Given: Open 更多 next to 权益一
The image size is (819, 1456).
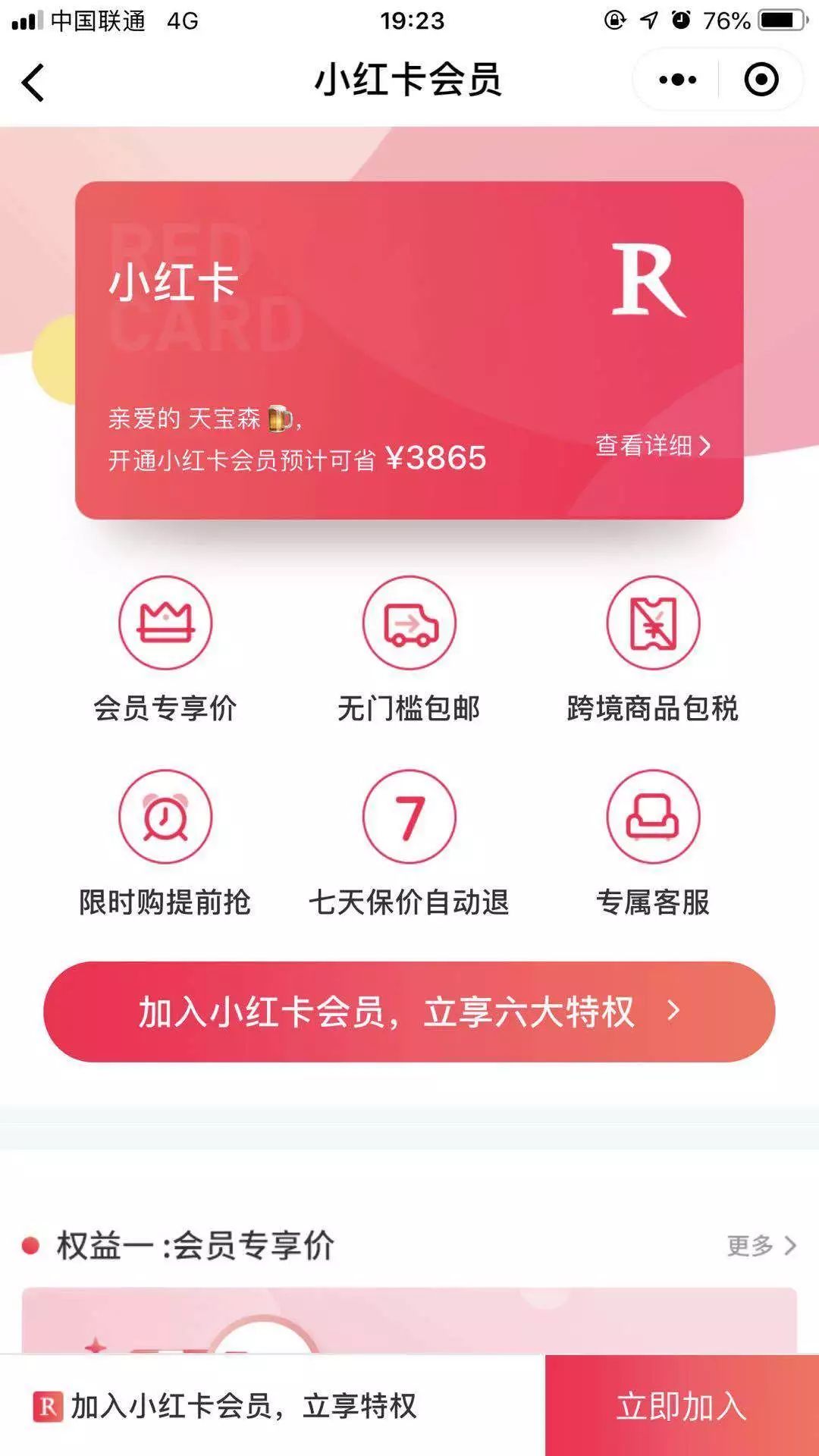Looking at the screenshot, I should tap(761, 1245).
